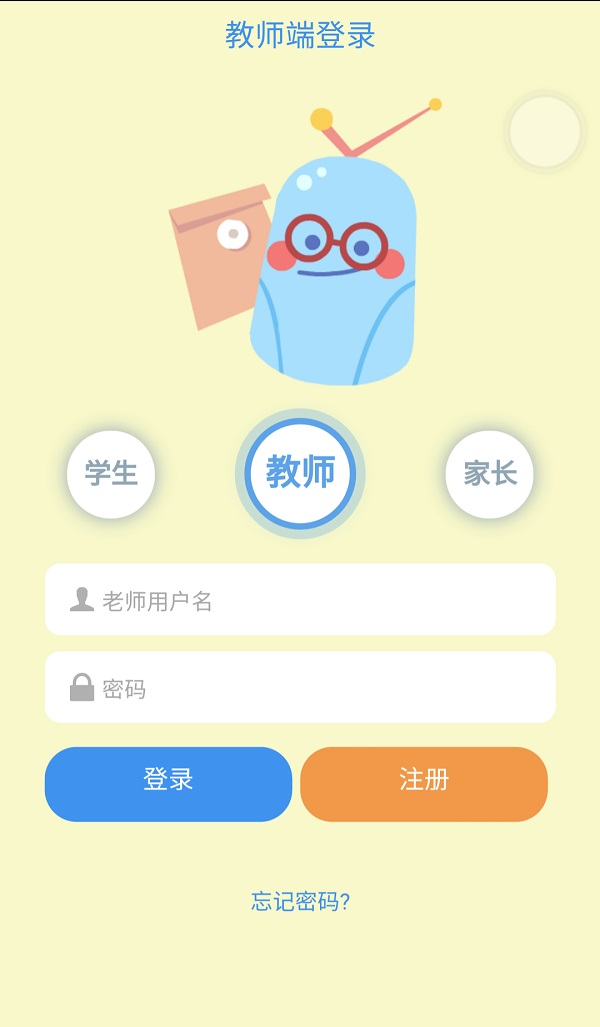600x1027 pixels.
Task: Select the 教师 role circle
Action: pos(300,473)
